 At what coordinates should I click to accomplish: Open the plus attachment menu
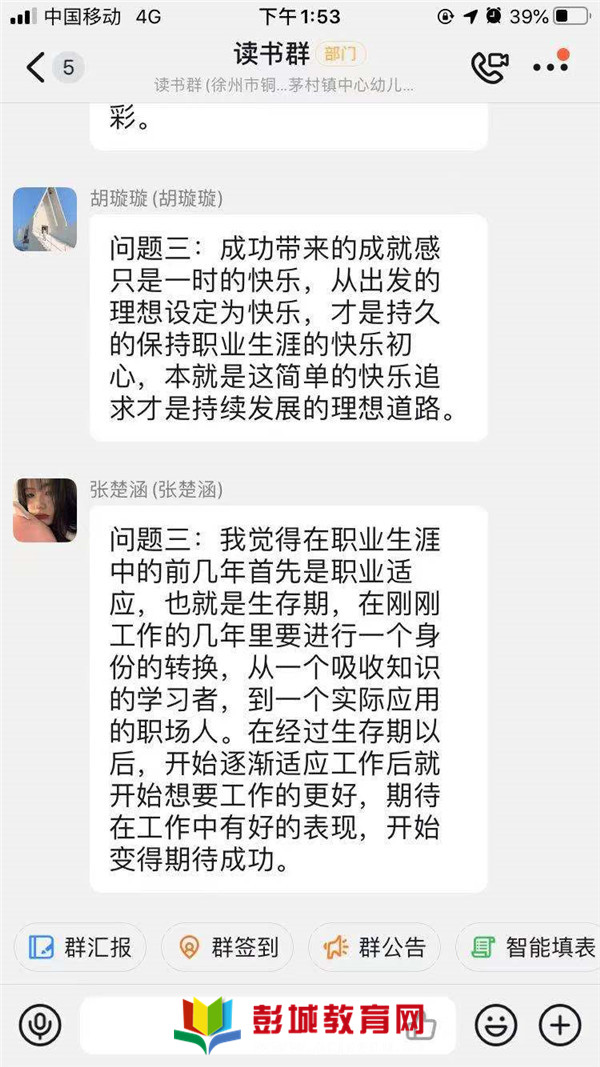pos(560,1024)
